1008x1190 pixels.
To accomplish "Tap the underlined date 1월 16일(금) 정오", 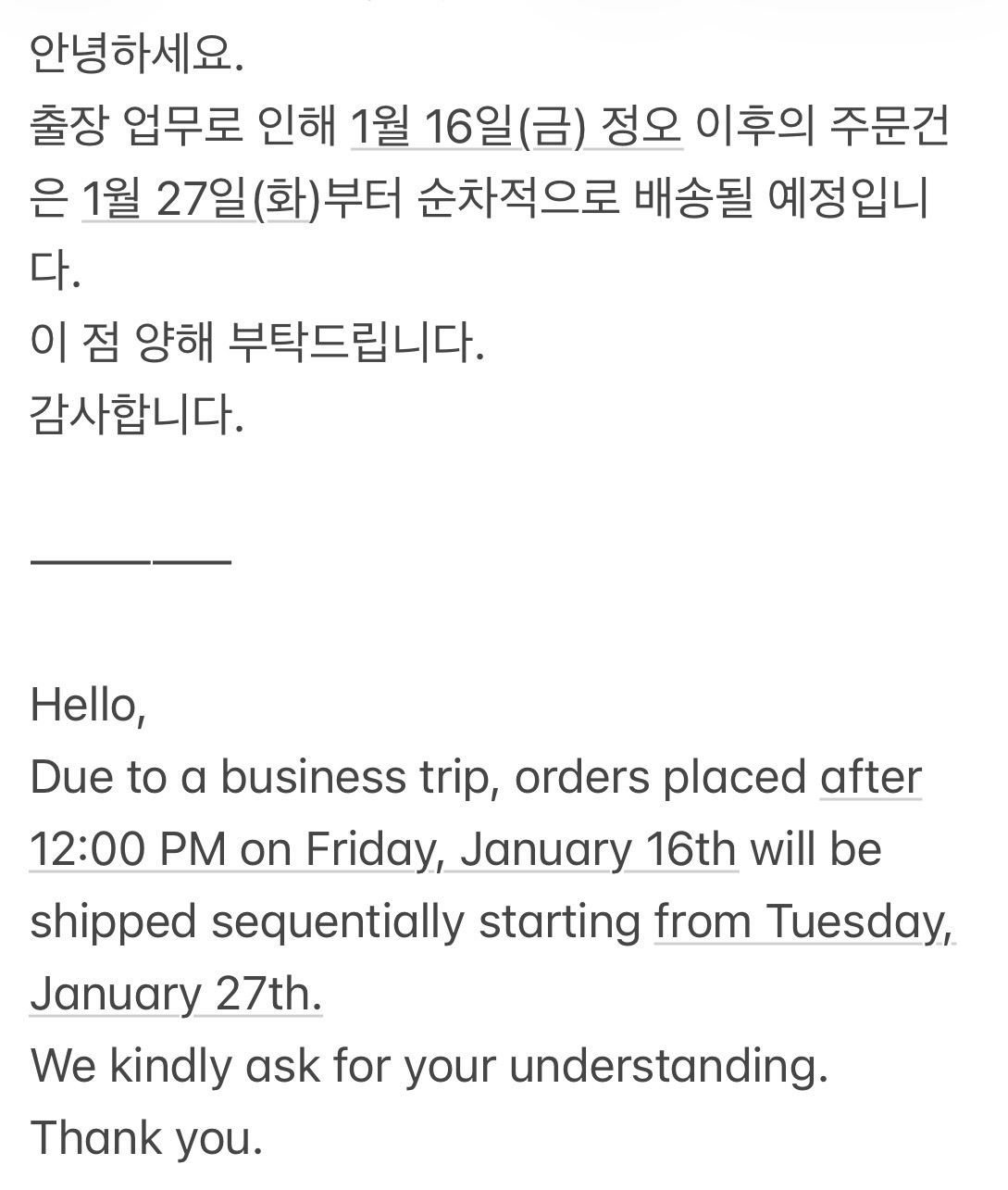I will point(516,127).
